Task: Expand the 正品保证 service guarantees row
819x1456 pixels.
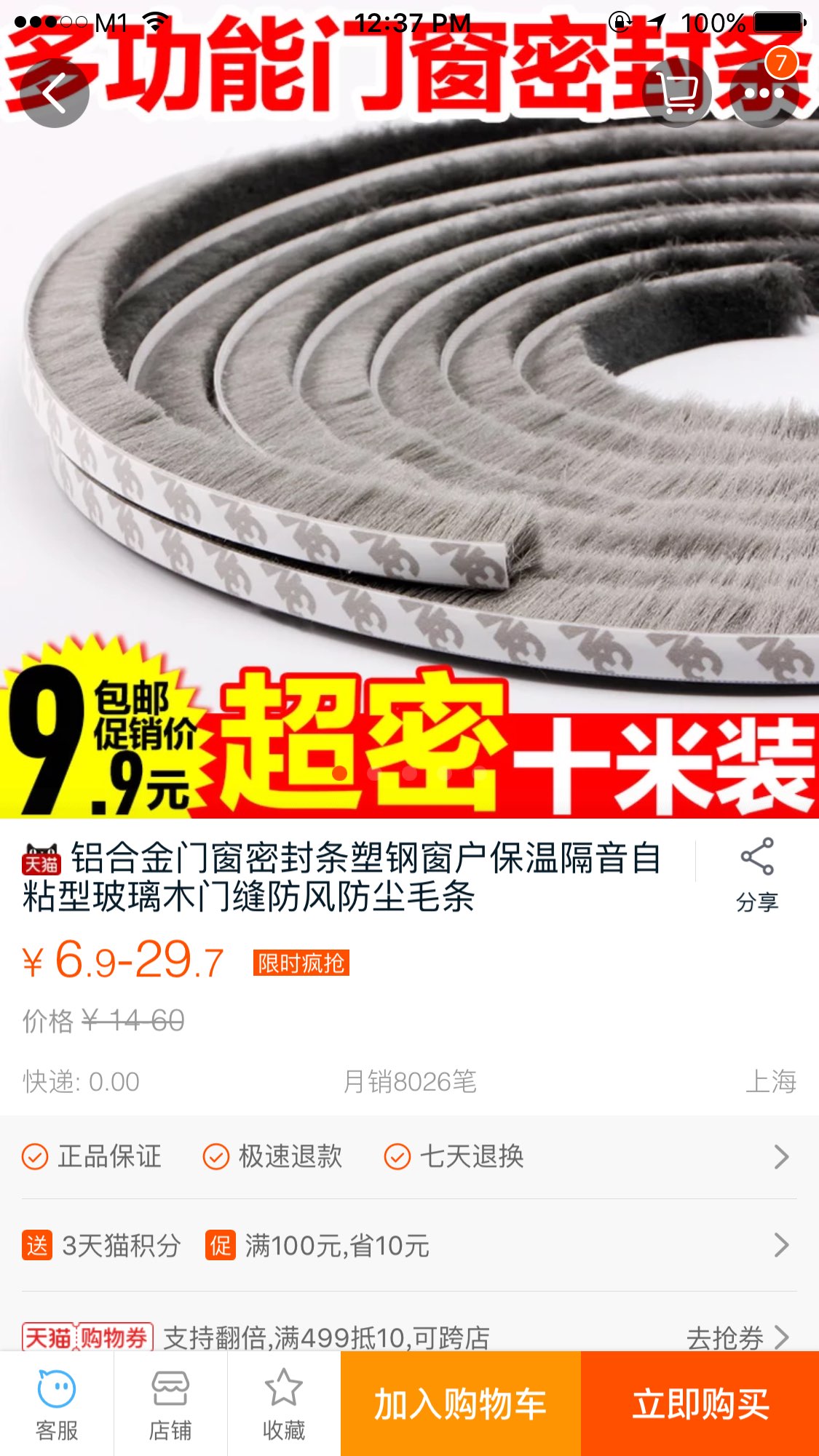Action: (409, 1156)
